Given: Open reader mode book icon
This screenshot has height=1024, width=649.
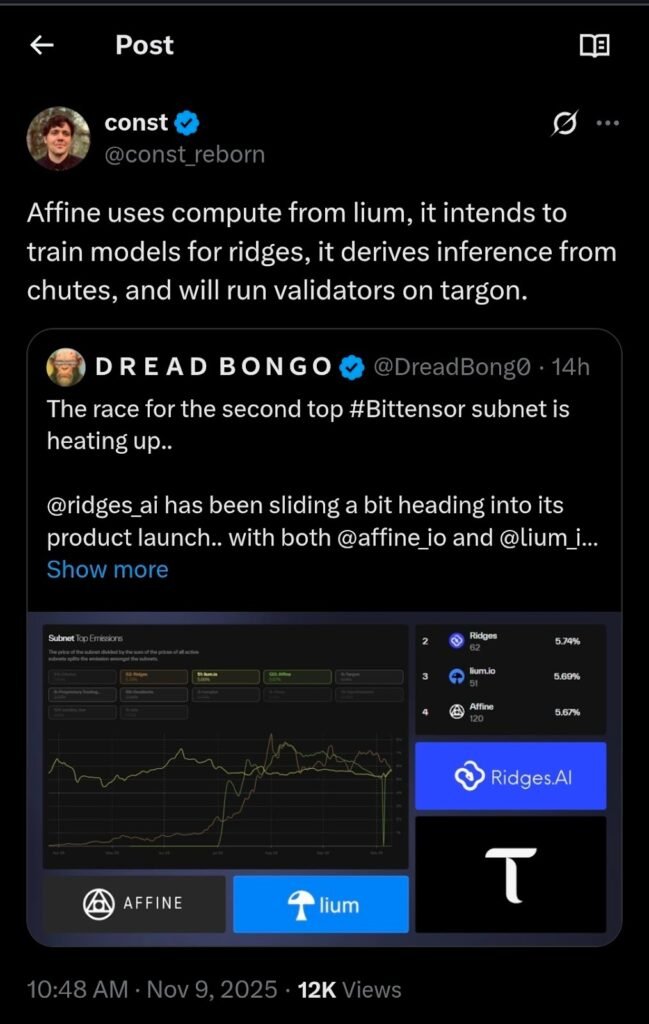Looking at the screenshot, I should pyautogui.click(x=594, y=45).
